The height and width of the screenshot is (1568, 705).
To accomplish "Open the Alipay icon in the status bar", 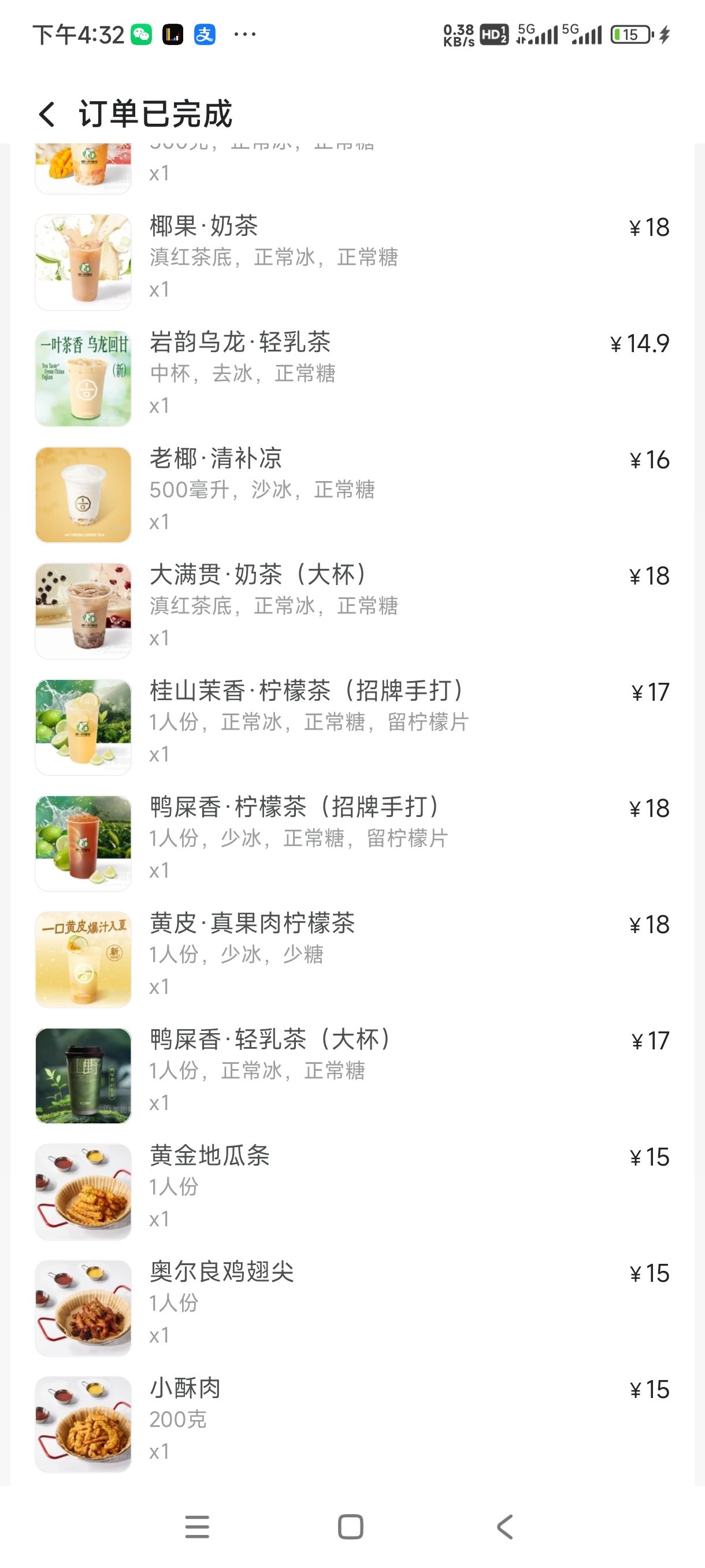I will click(x=205, y=35).
